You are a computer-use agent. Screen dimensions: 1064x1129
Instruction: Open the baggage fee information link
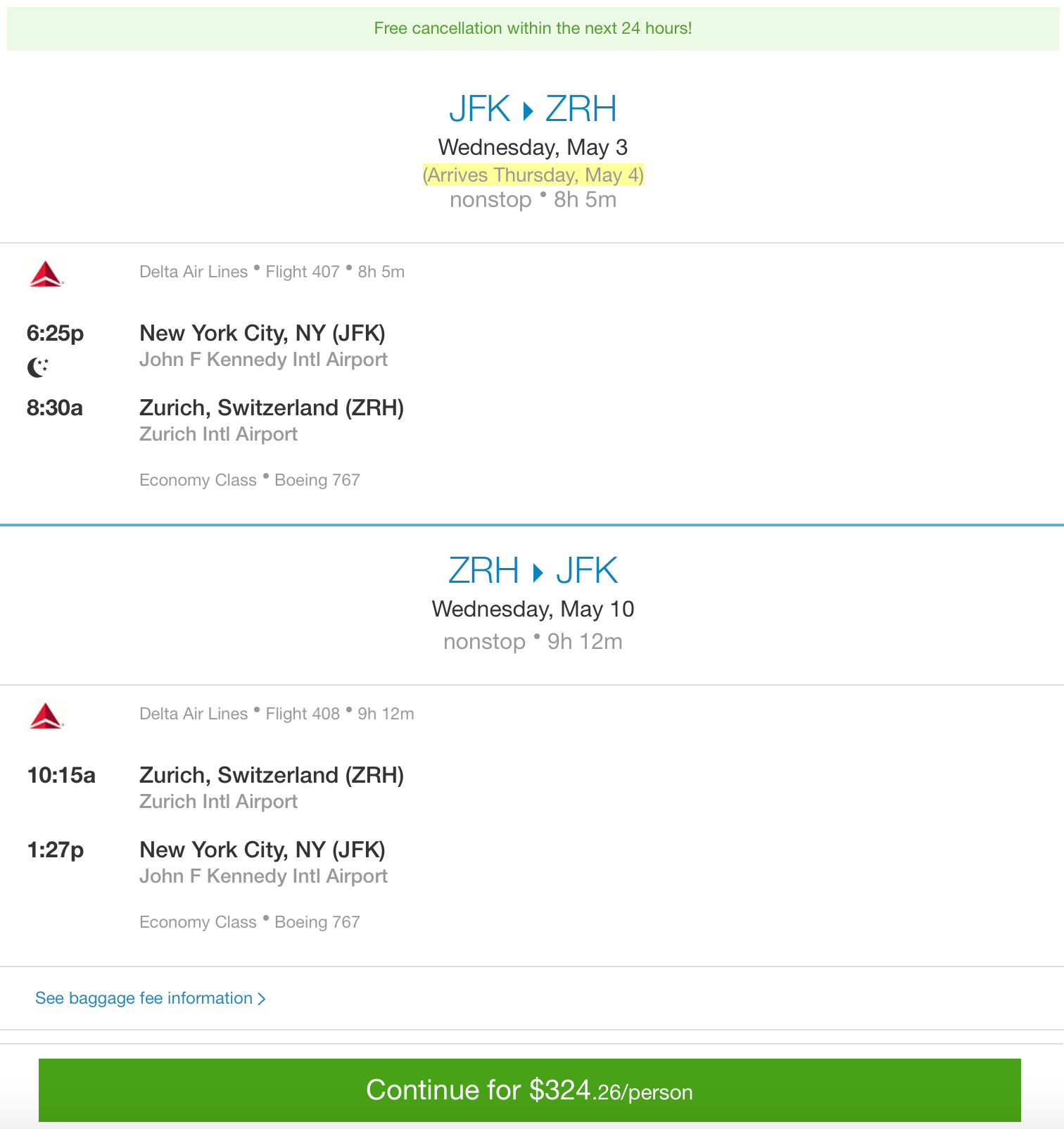point(150,998)
